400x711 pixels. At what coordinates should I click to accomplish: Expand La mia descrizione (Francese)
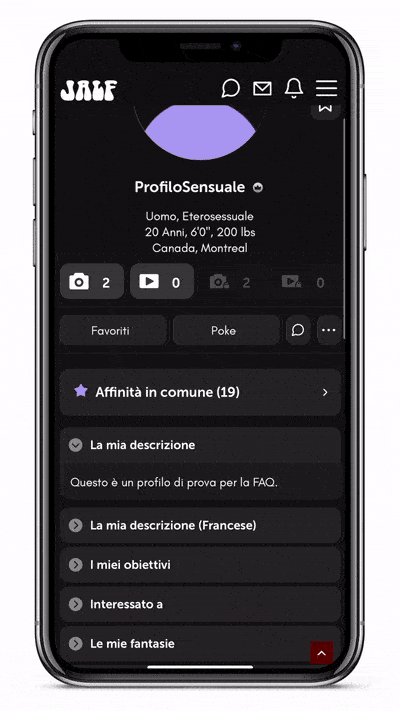tap(200, 526)
